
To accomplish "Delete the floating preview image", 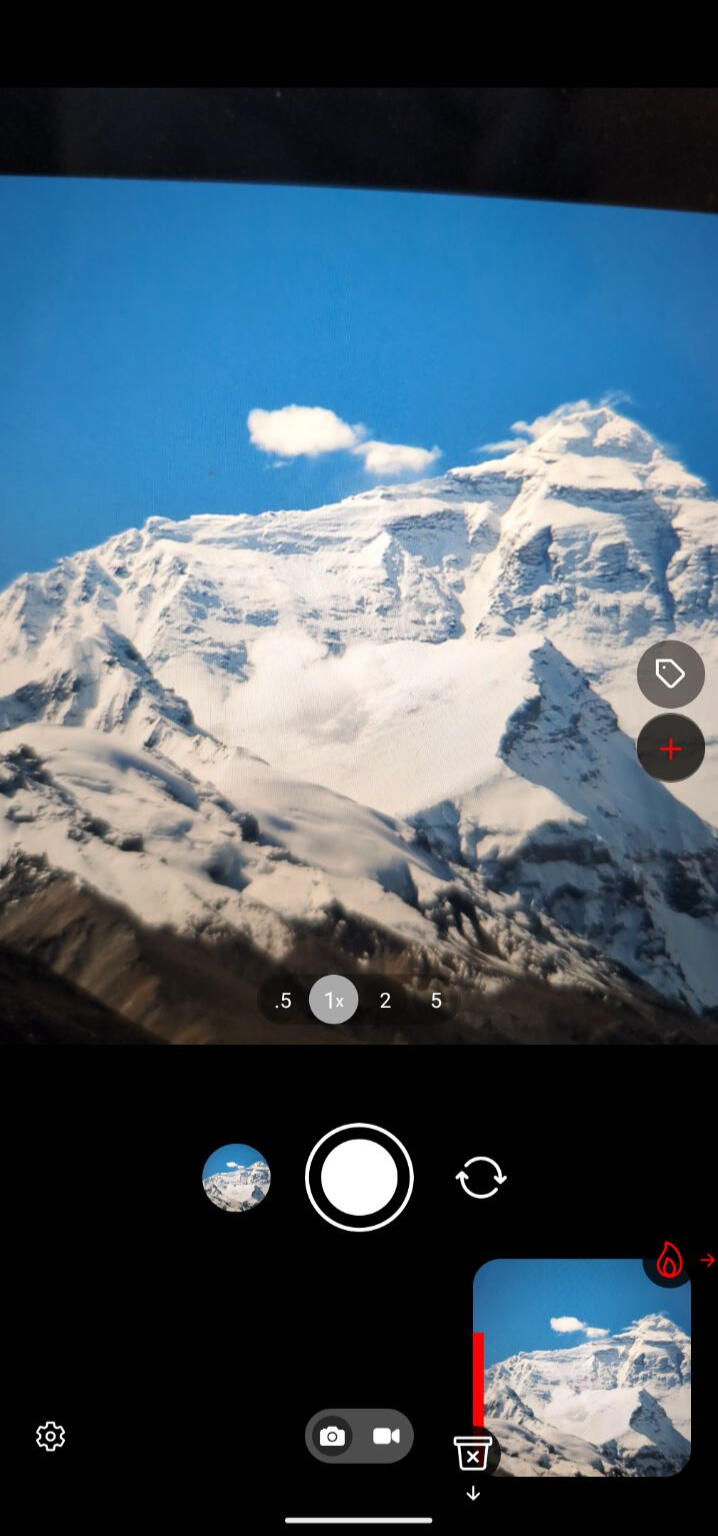I will click(473, 1454).
